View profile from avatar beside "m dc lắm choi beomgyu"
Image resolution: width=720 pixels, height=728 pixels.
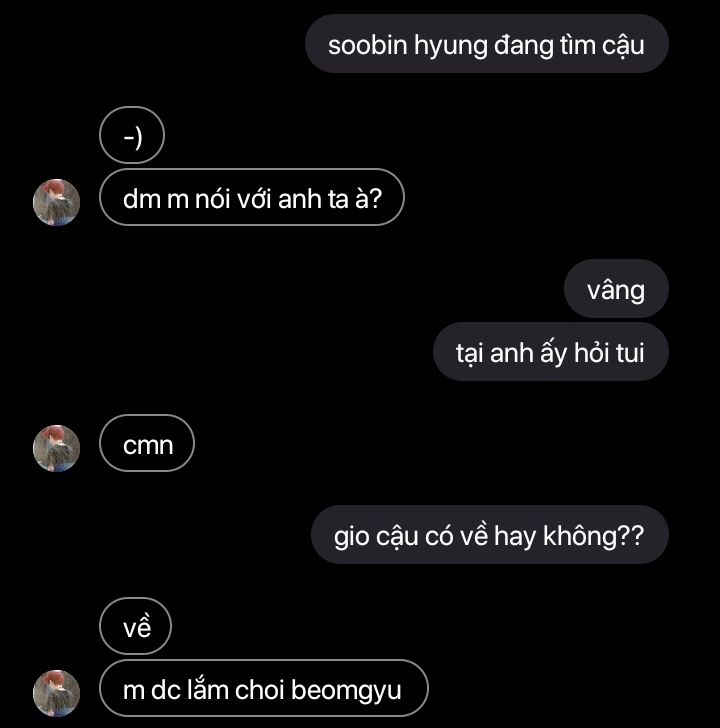(x=57, y=692)
